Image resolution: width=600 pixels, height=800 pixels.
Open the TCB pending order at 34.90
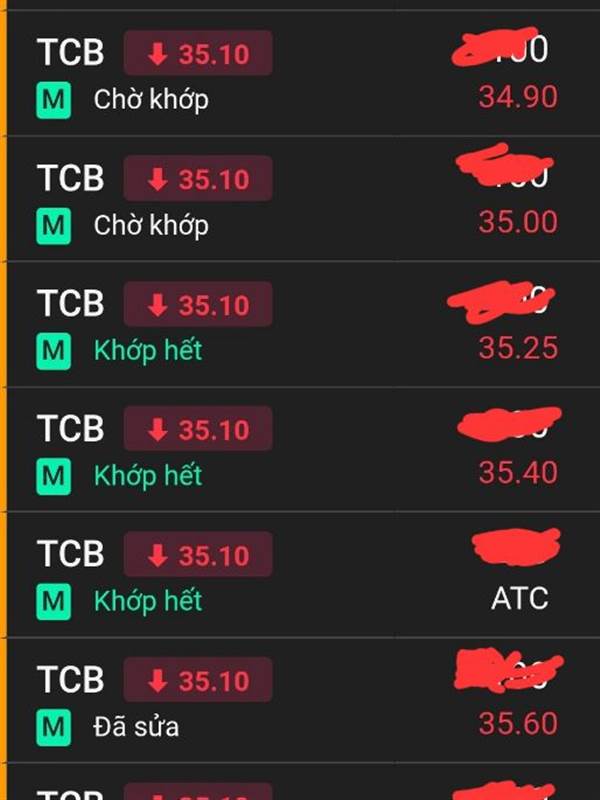pyautogui.click(x=300, y=74)
